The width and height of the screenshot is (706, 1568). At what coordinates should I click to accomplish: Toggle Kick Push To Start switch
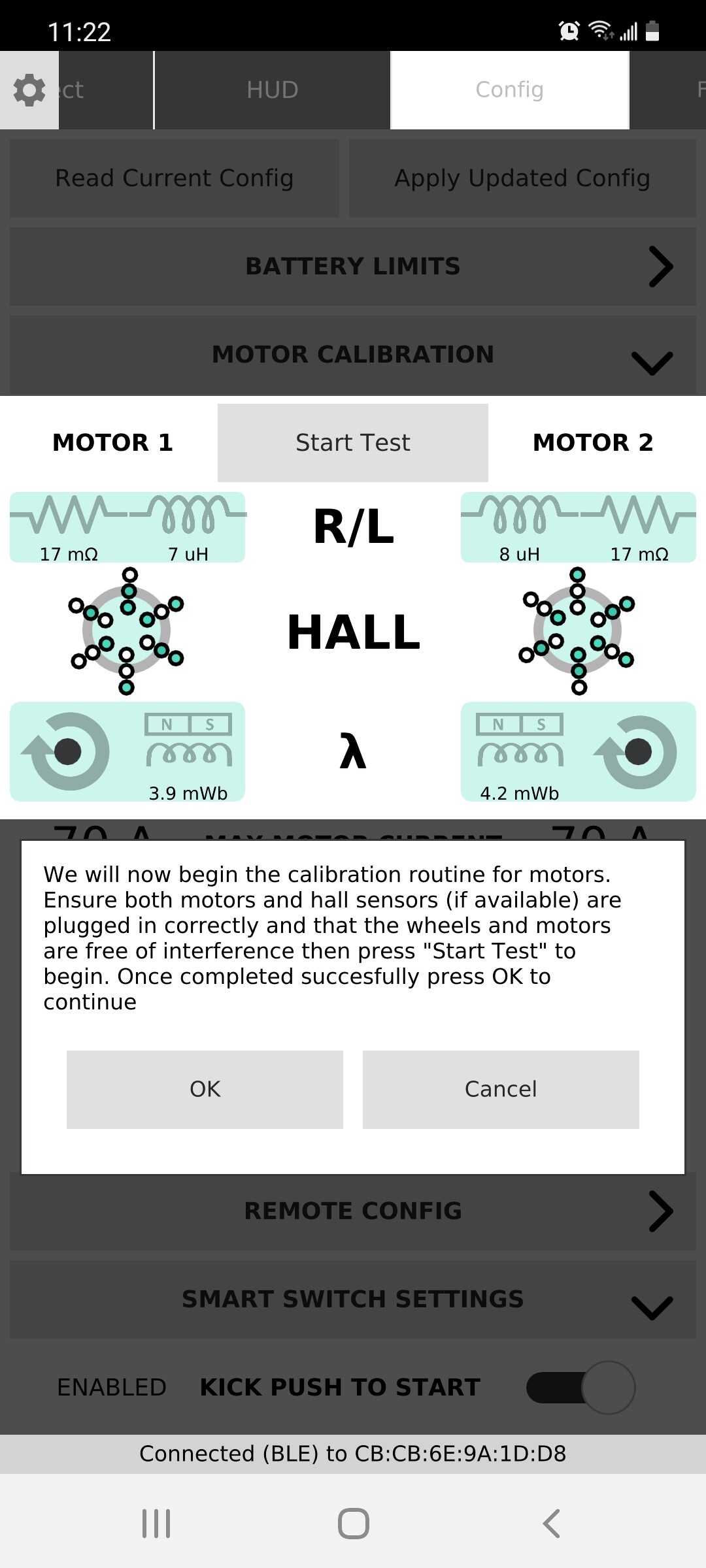pyautogui.click(x=580, y=1387)
